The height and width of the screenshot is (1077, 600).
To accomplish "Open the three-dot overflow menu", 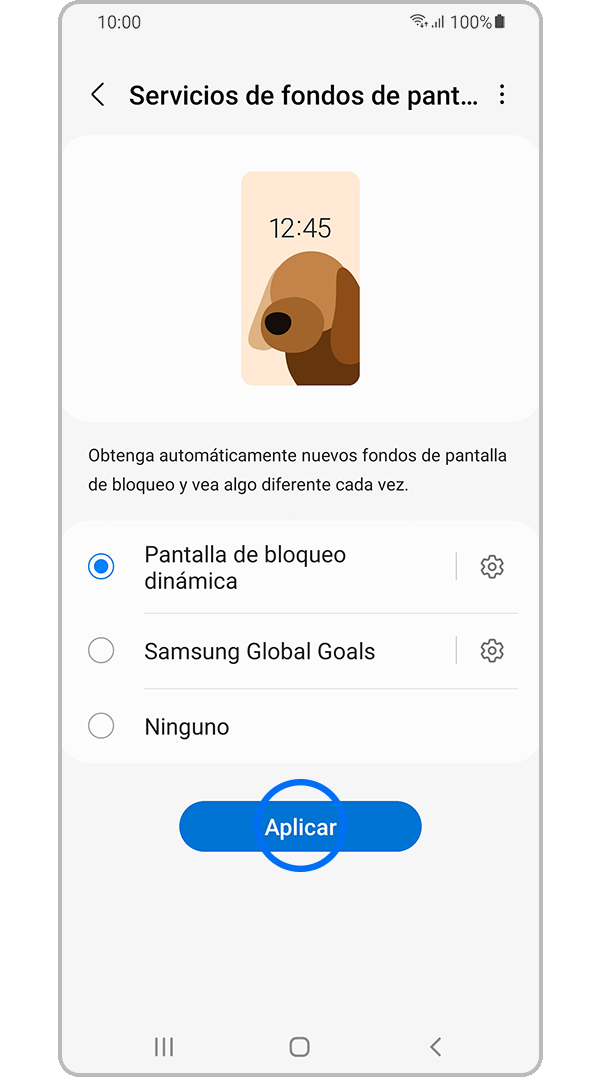I will coord(502,95).
